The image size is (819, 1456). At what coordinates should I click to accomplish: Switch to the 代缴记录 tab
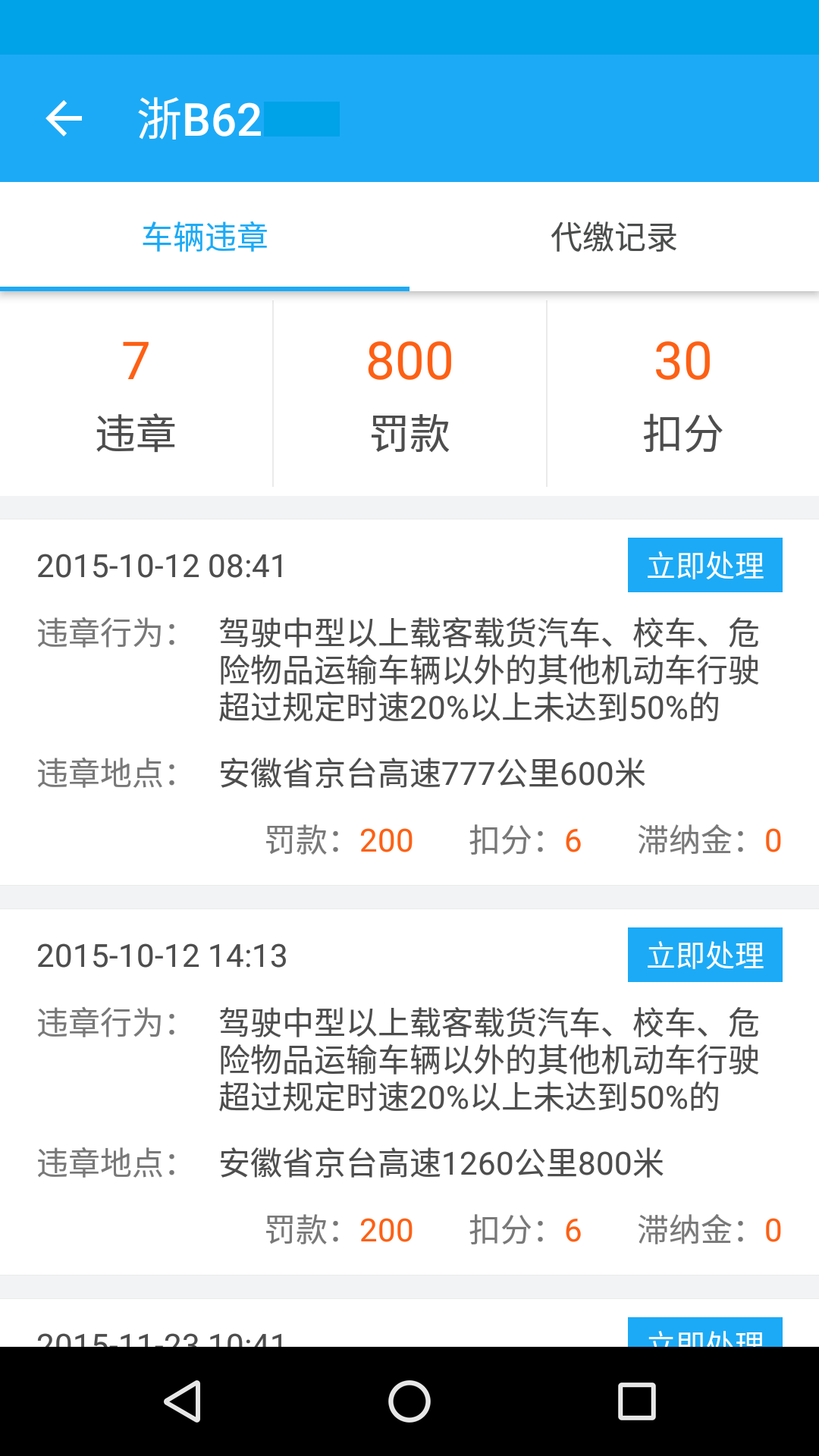coord(614,237)
